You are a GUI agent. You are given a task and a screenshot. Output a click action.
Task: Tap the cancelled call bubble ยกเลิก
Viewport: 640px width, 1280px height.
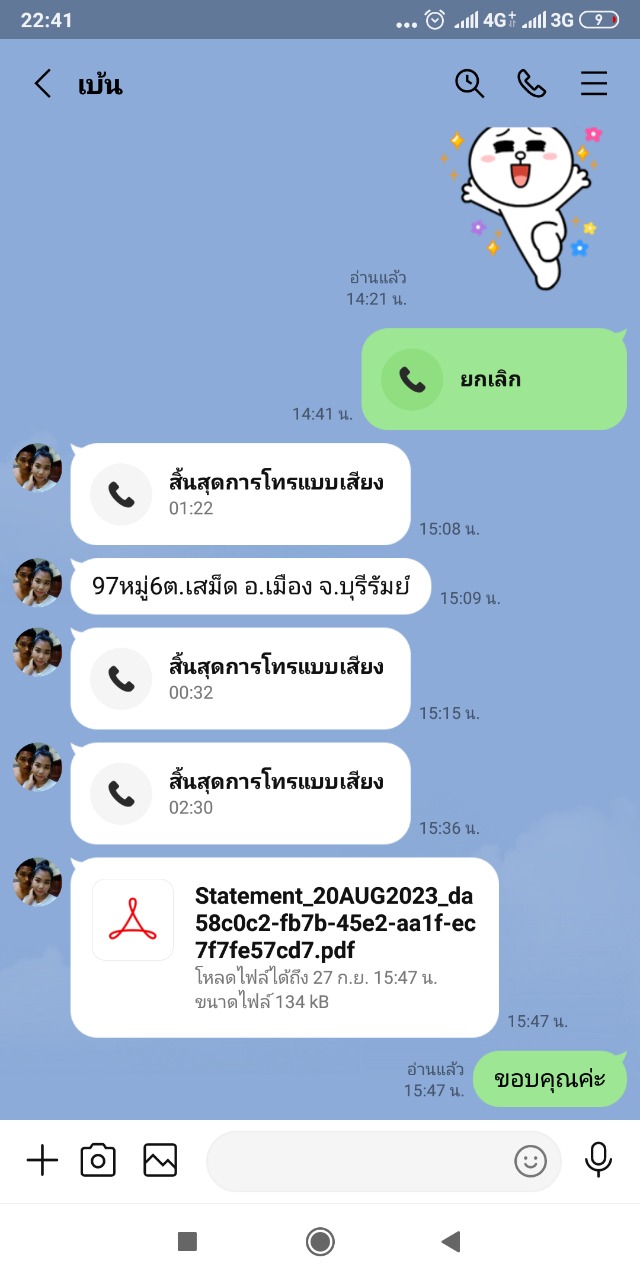point(494,379)
